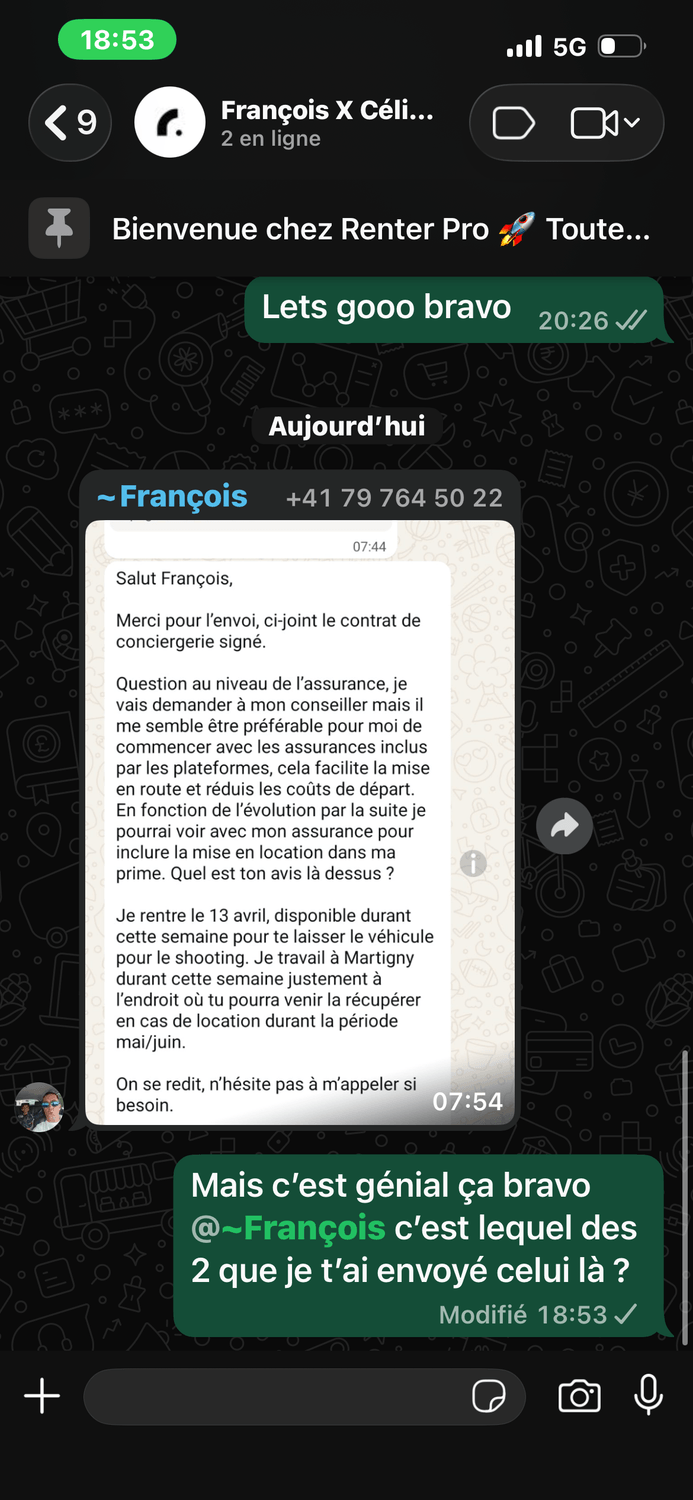
Task: Open the label tag icon
Action: pos(514,123)
